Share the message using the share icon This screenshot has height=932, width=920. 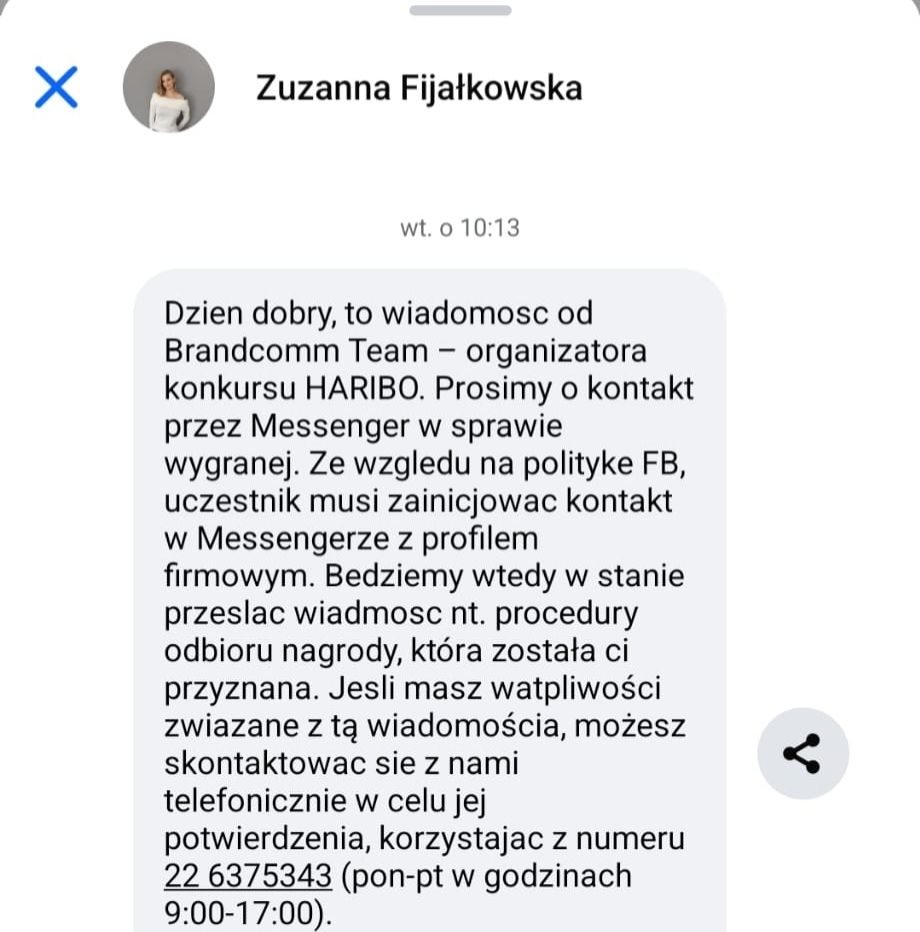[x=802, y=753]
